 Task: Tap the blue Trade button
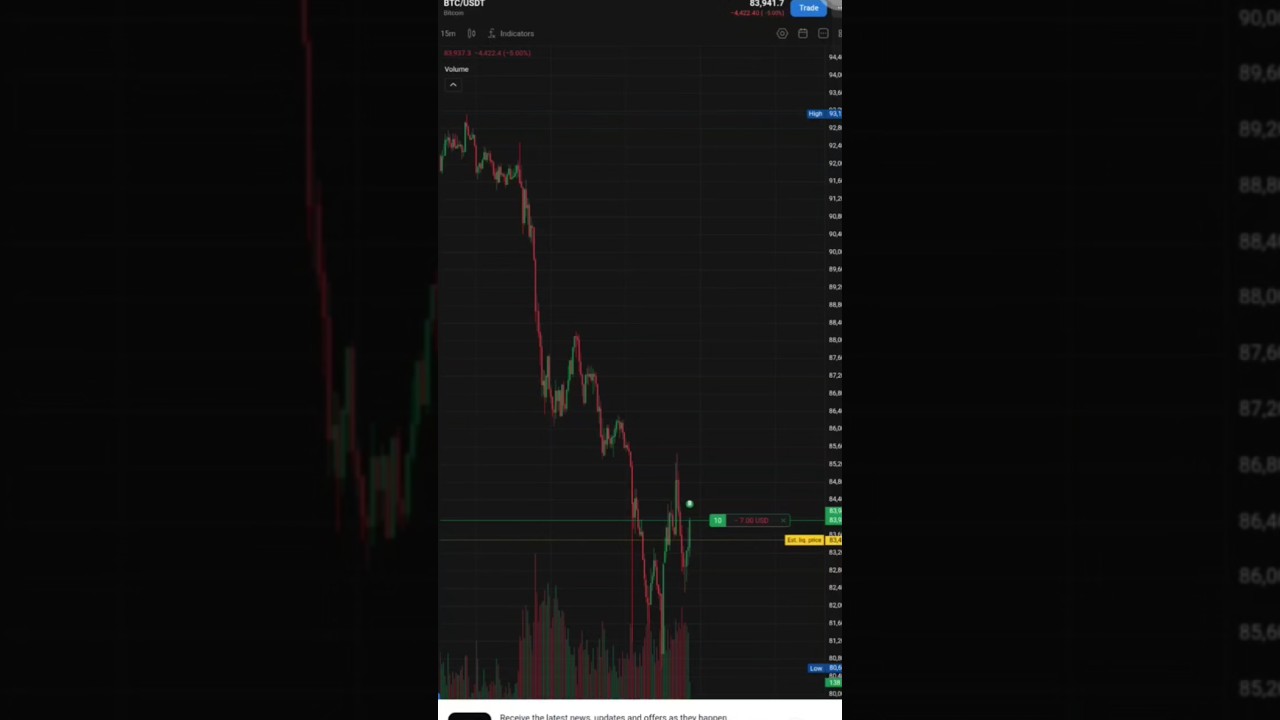(808, 8)
